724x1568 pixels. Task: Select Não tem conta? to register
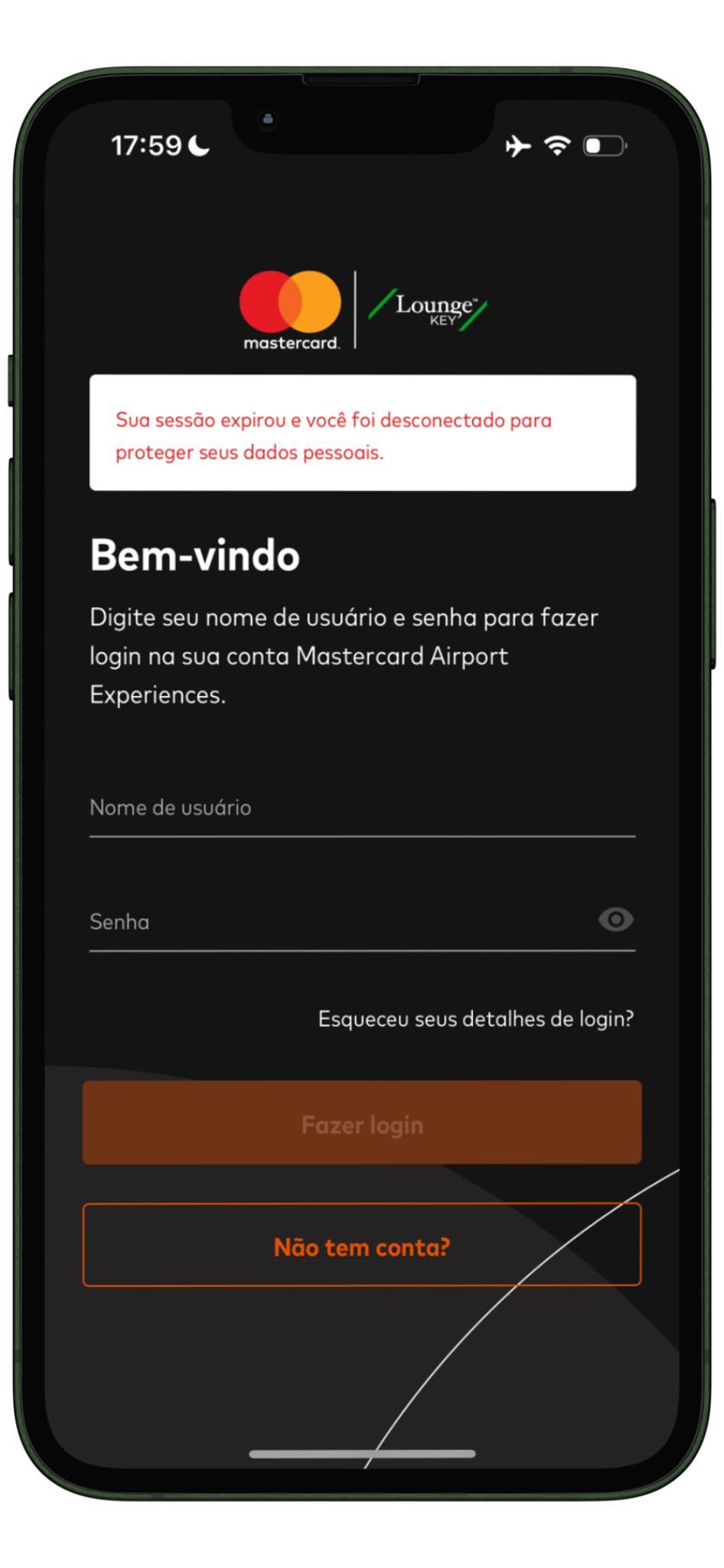click(362, 1246)
